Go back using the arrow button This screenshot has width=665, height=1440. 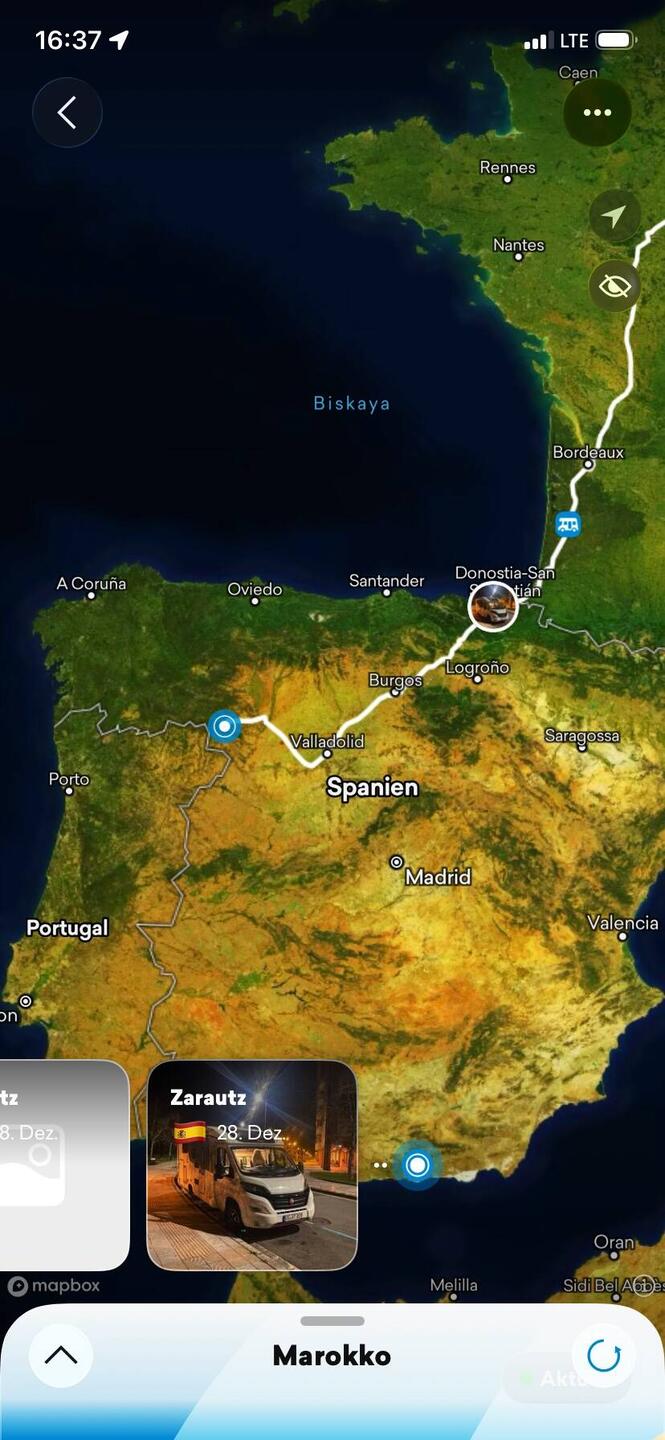(x=67, y=113)
